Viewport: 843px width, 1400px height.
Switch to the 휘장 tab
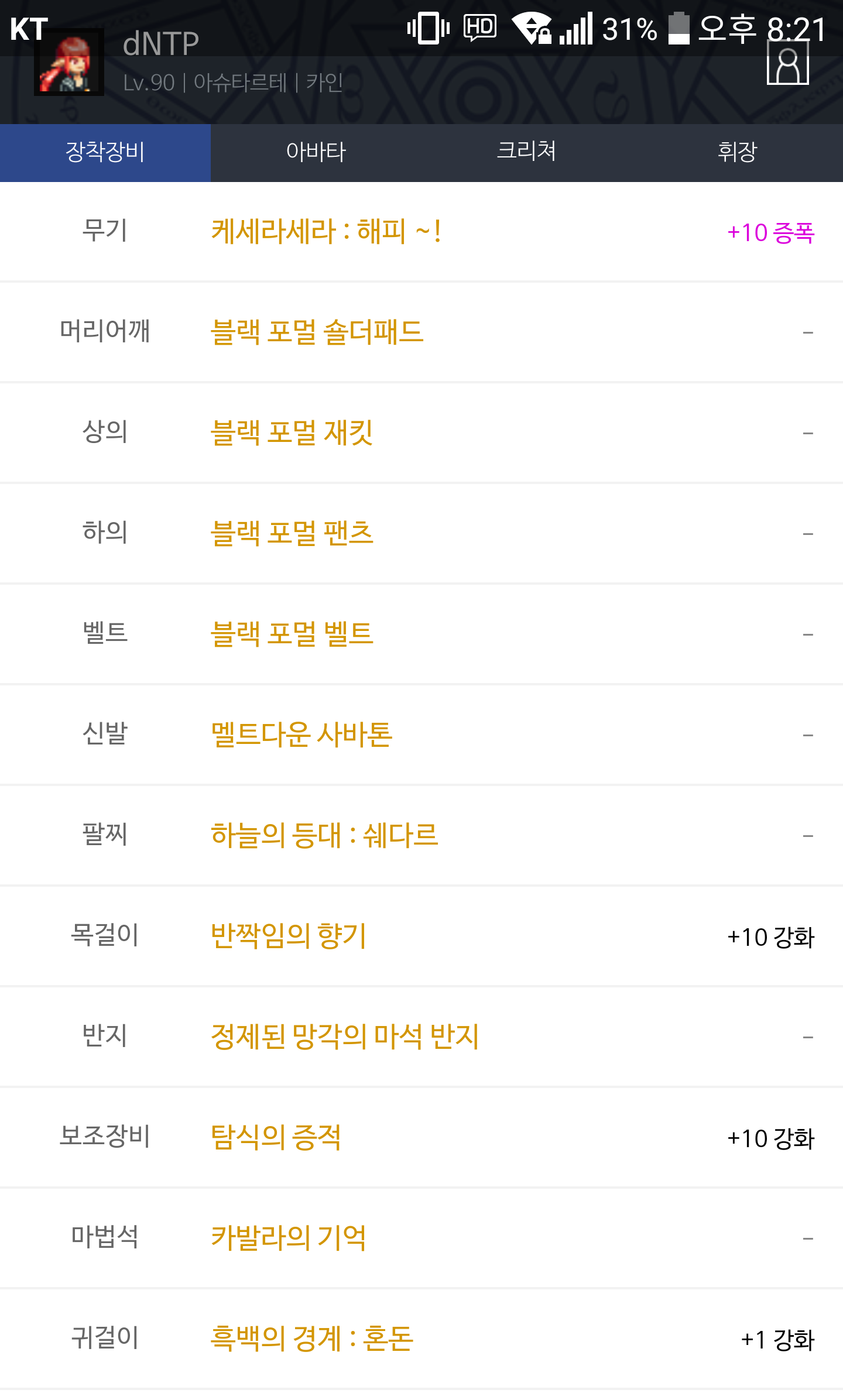(x=737, y=152)
